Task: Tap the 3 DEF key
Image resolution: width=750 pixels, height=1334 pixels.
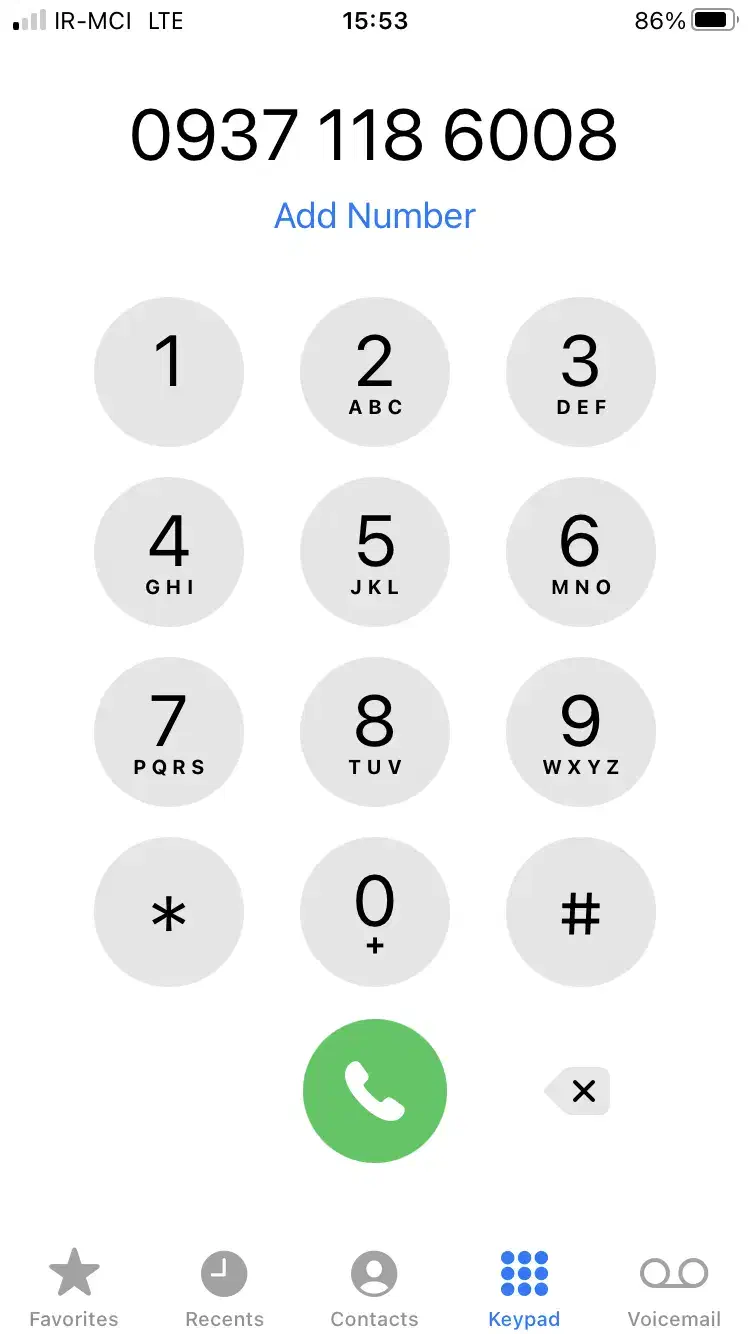Action: [581, 372]
